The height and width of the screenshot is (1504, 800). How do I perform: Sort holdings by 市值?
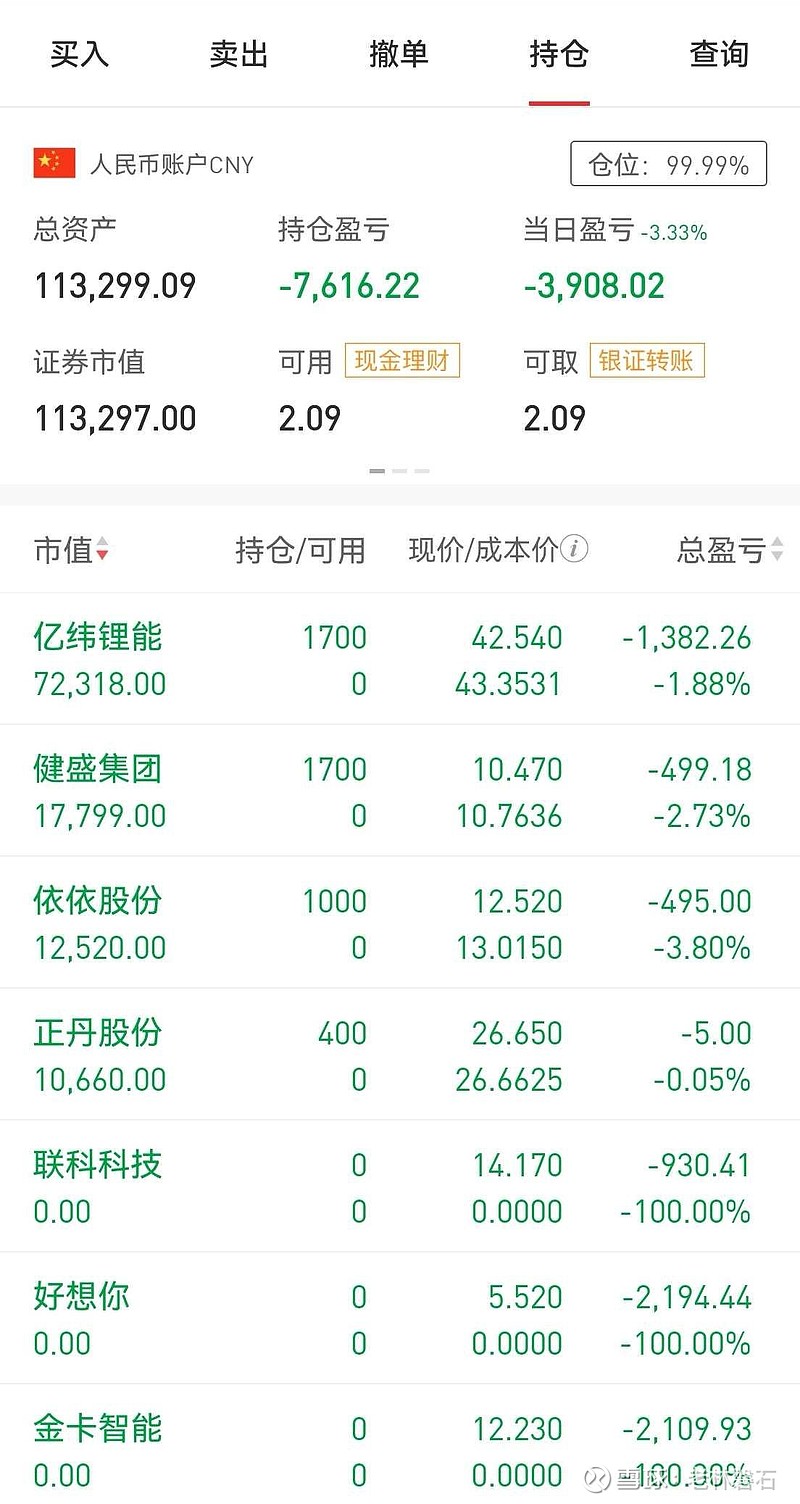[x=71, y=550]
